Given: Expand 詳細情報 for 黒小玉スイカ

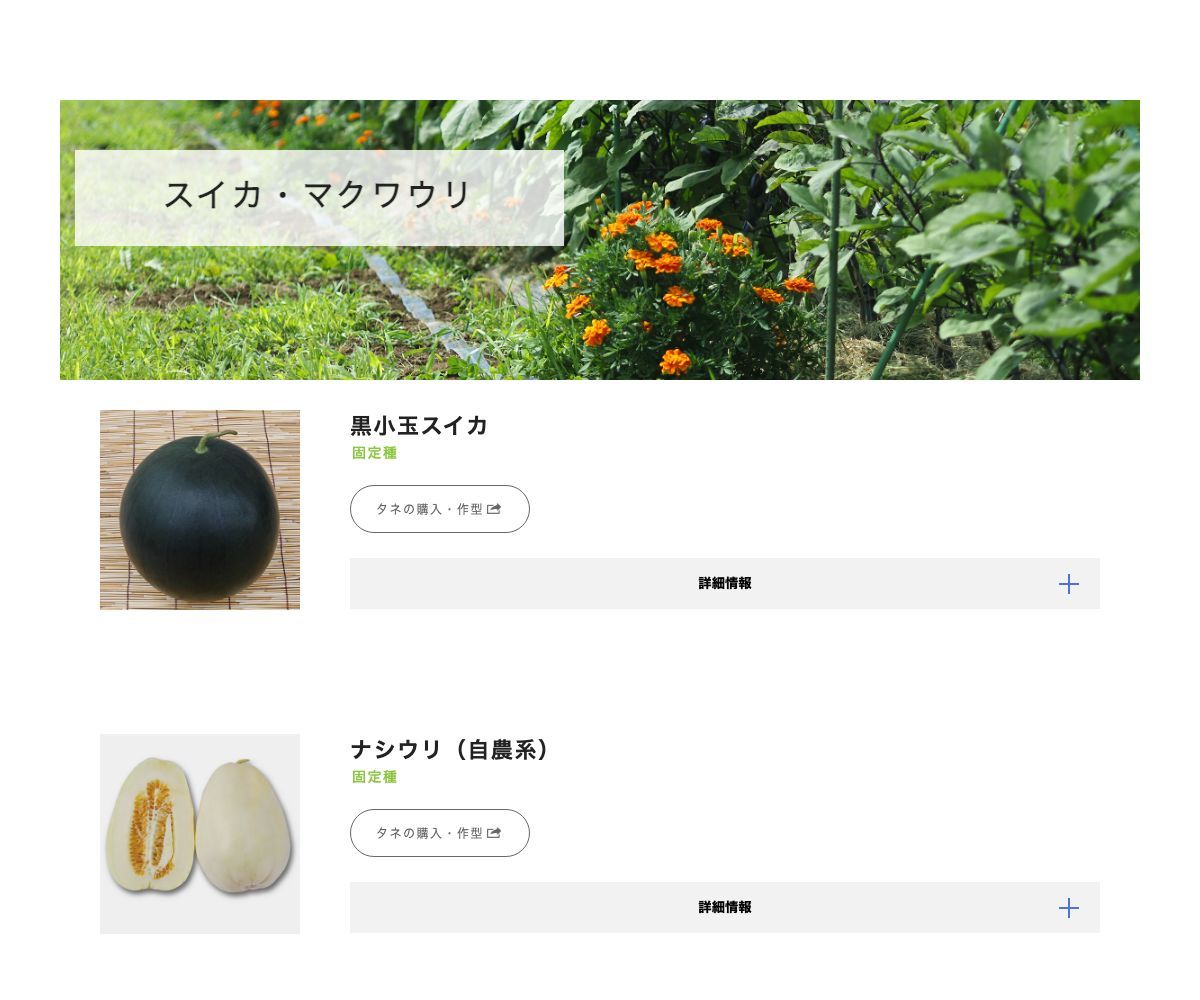Looking at the screenshot, I should (724, 584).
